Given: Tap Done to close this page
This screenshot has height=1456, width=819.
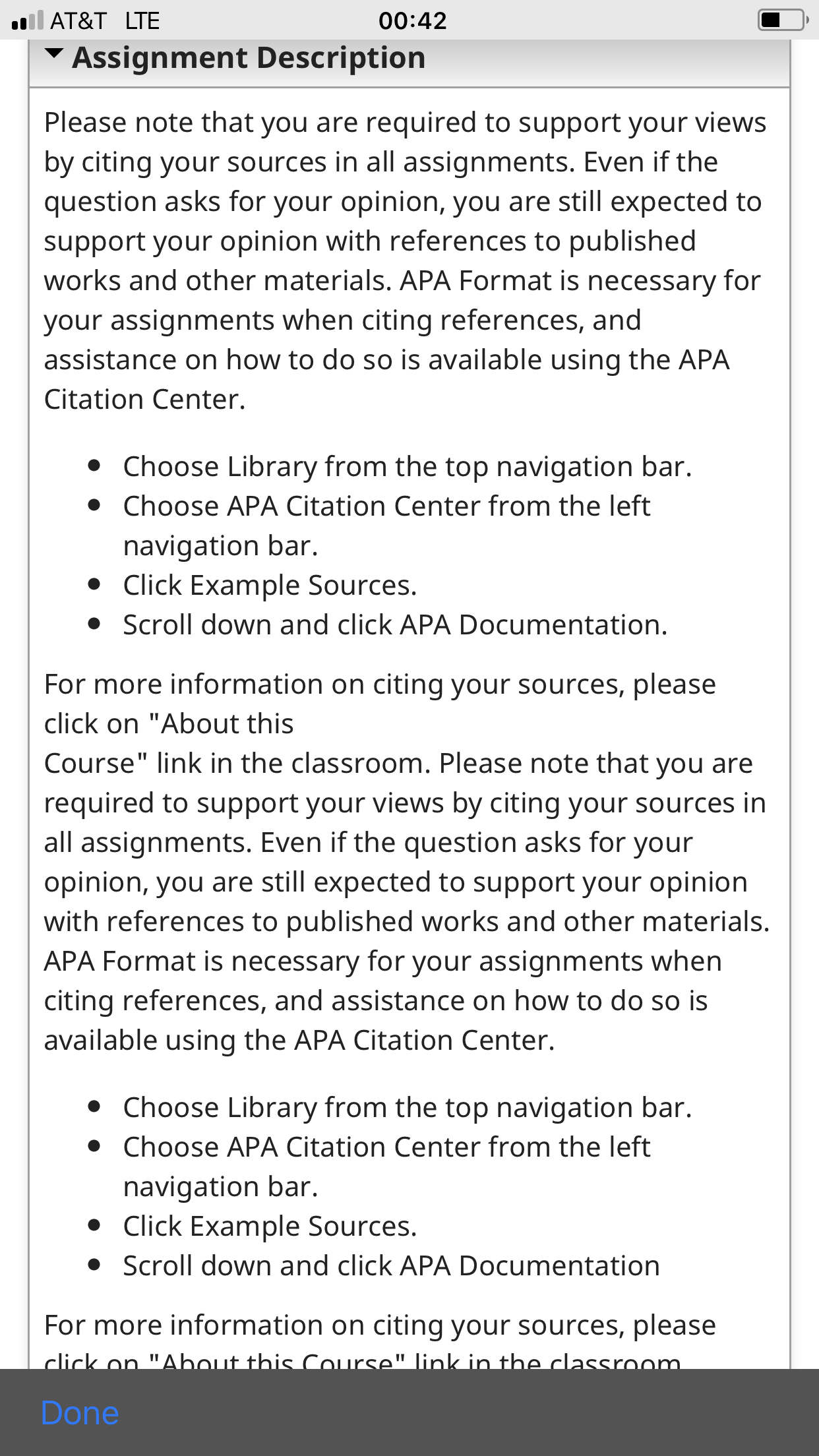Looking at the screenshot, I should (x=80, y=1412).
